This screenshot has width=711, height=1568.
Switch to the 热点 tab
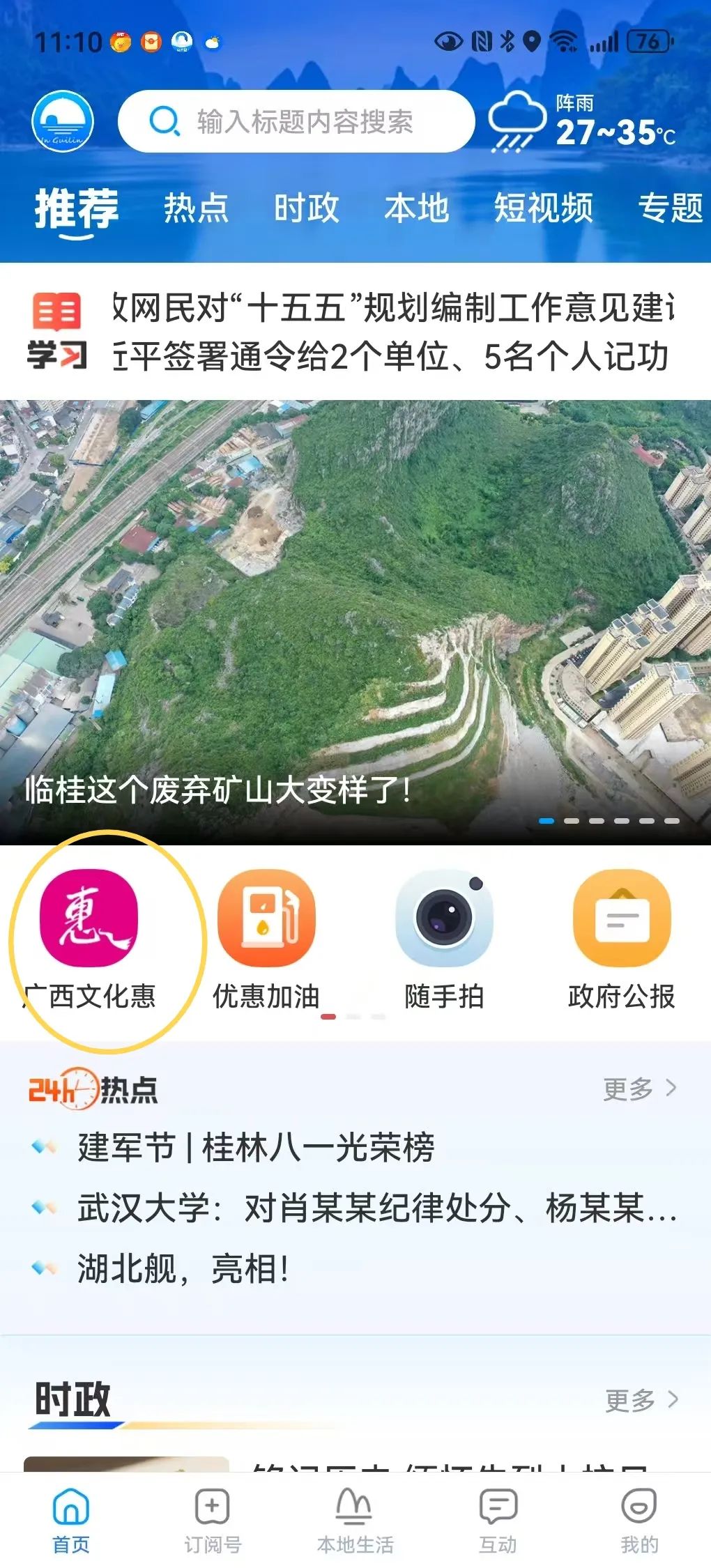[195, 209]
